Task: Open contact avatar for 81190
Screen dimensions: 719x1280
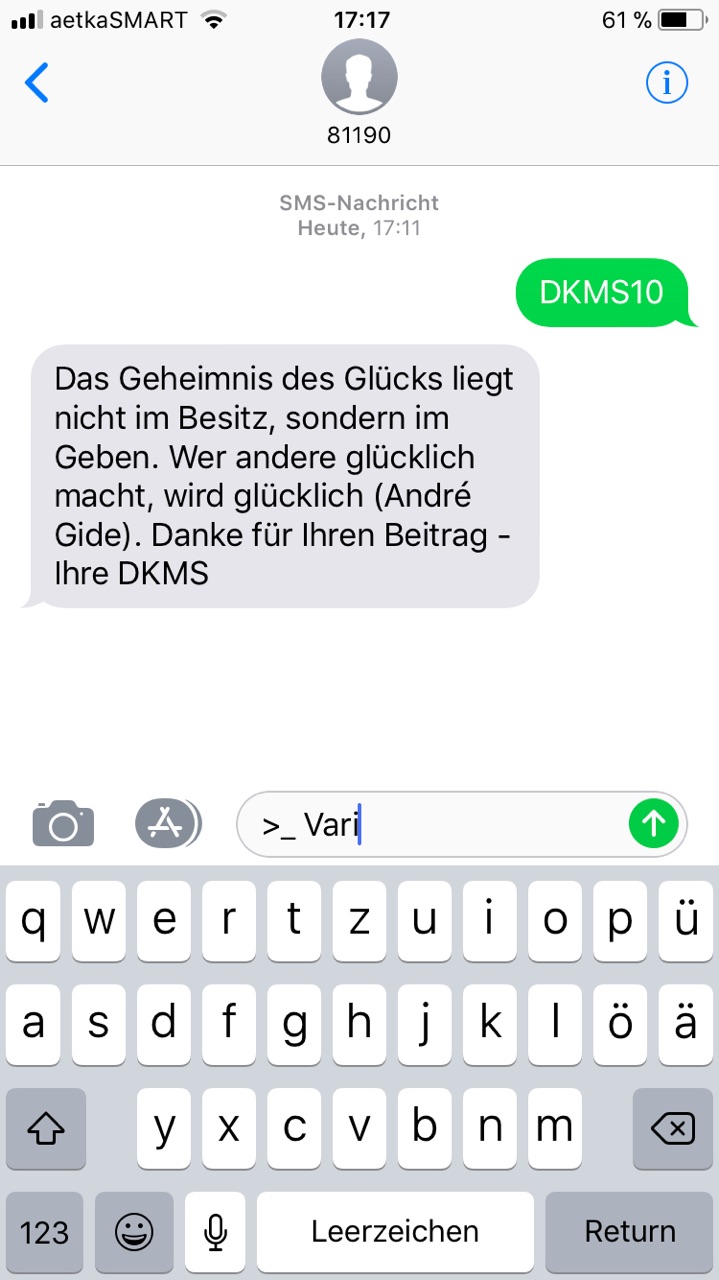Action: [x=359, y=78]
